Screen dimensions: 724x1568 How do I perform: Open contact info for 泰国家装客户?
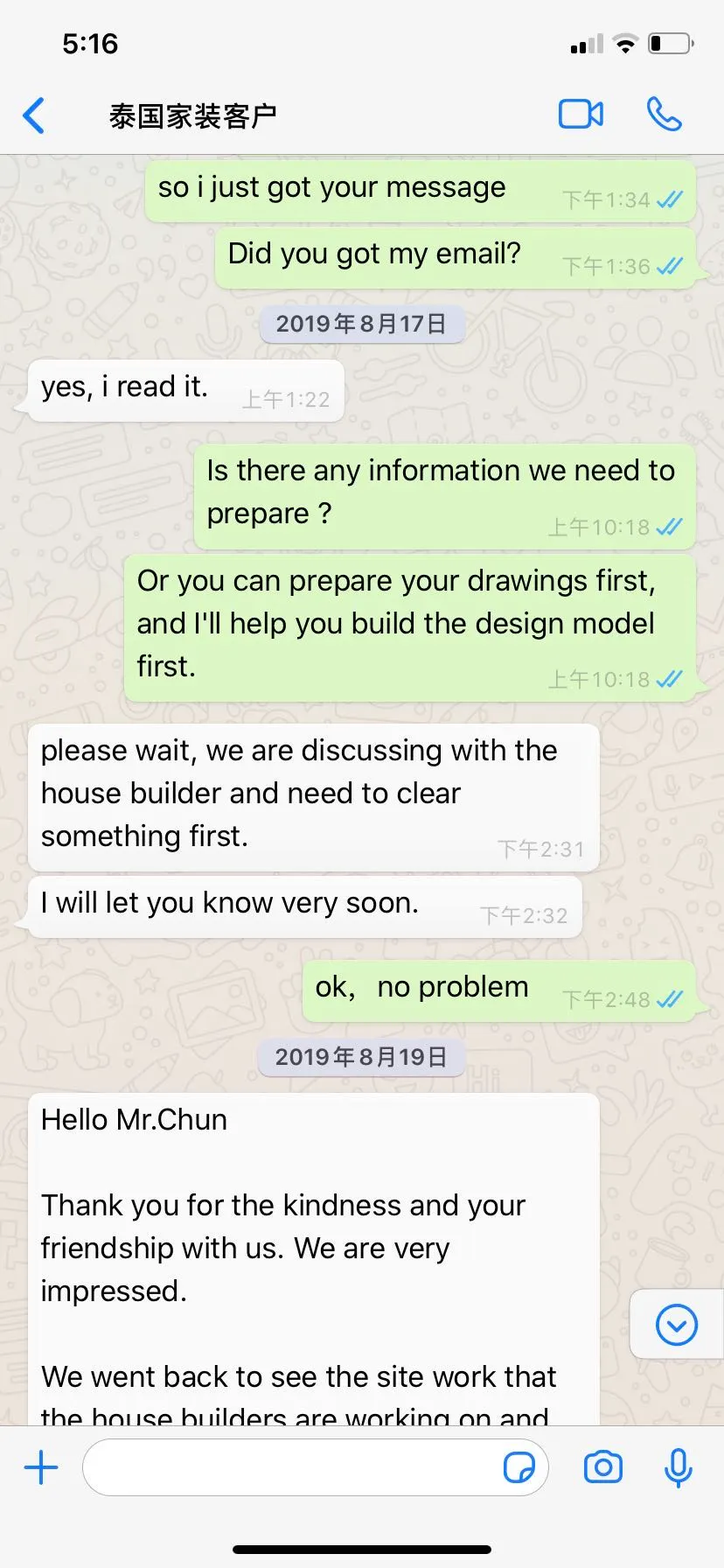tap(193, 115)
